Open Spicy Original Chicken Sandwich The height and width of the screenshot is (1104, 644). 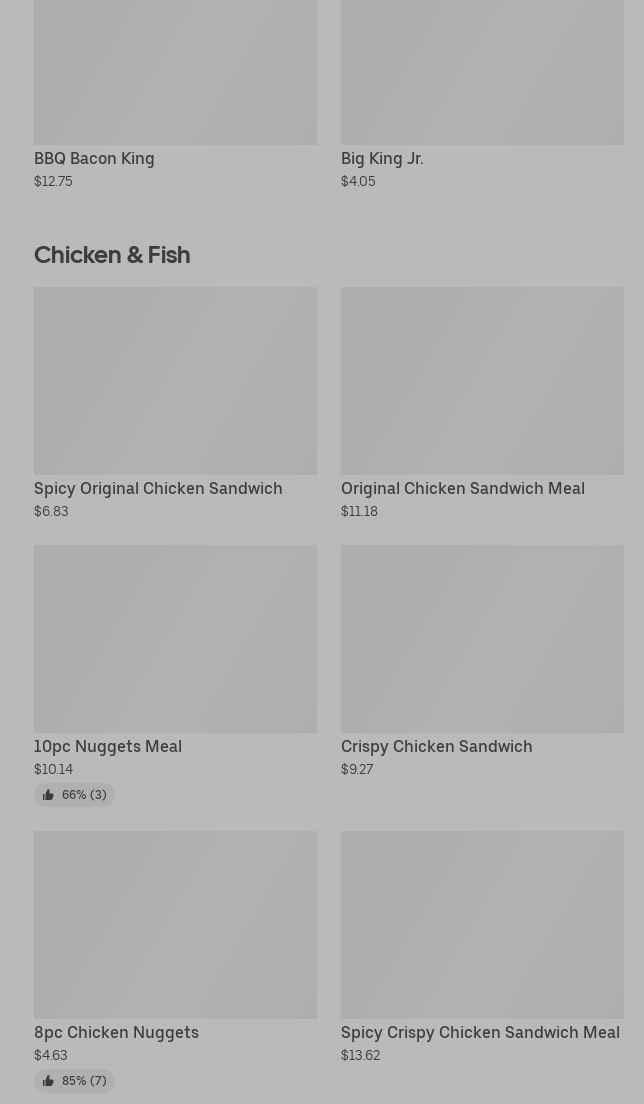(175, 403)
